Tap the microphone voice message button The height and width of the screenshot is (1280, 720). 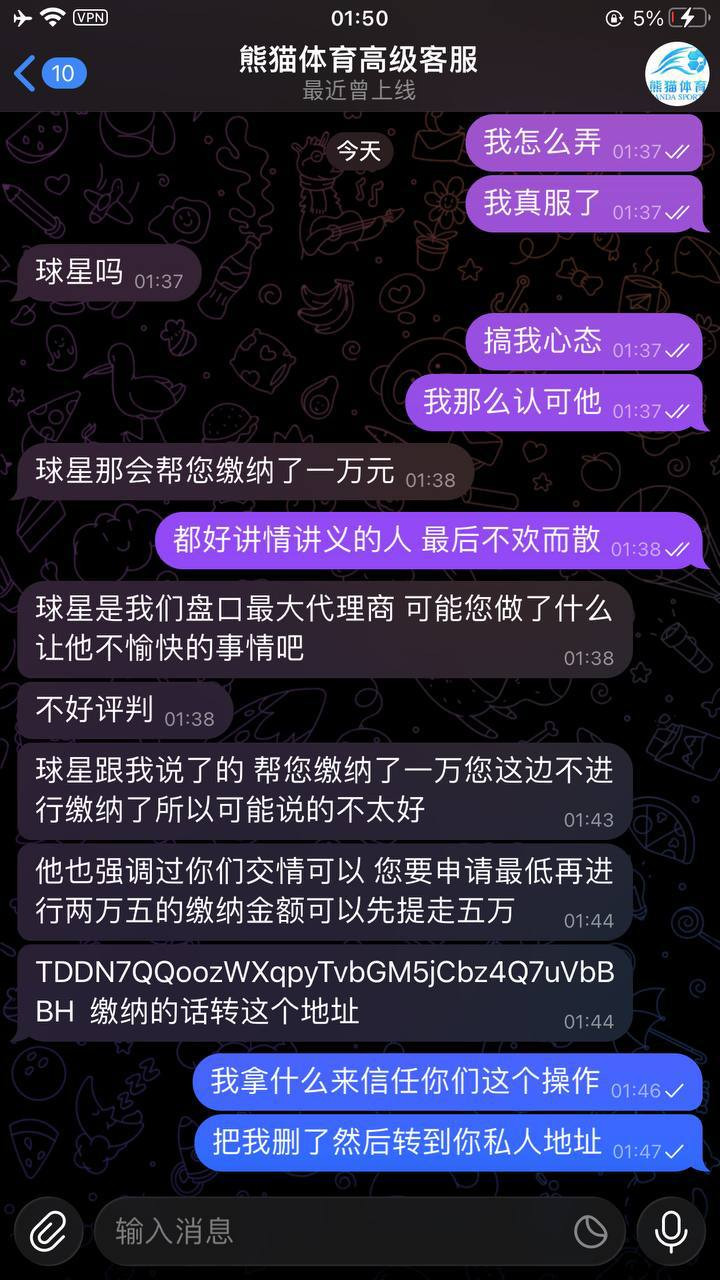671,1231
